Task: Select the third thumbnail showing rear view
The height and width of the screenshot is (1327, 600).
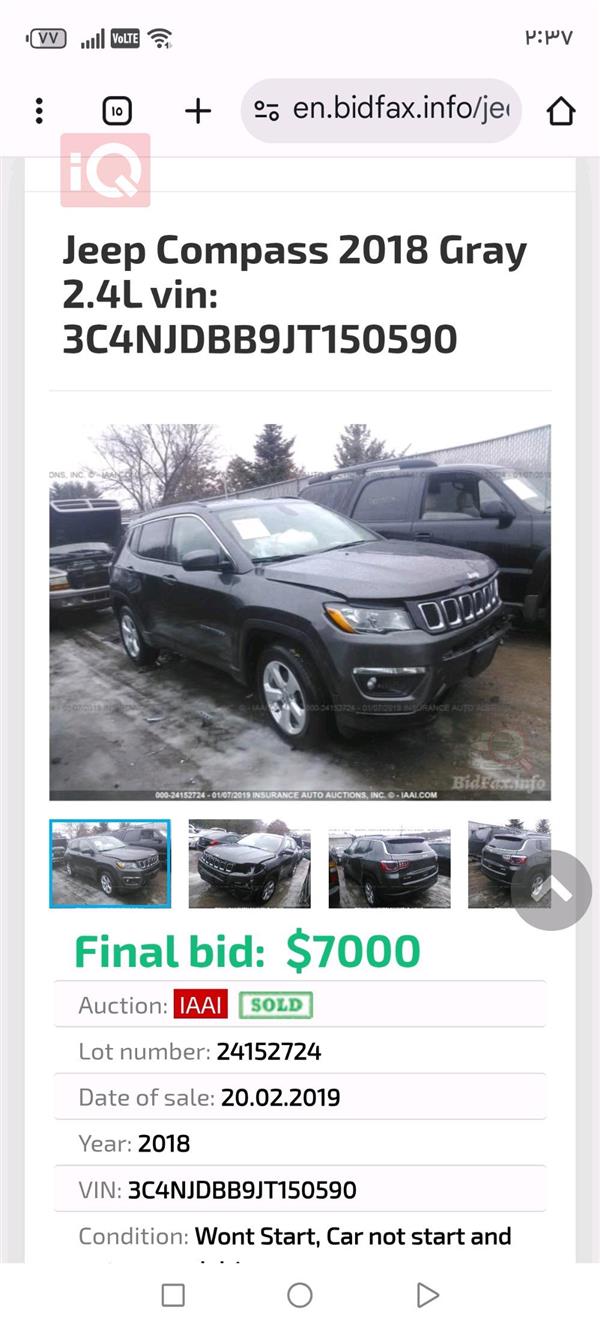Action: point(389,864)
